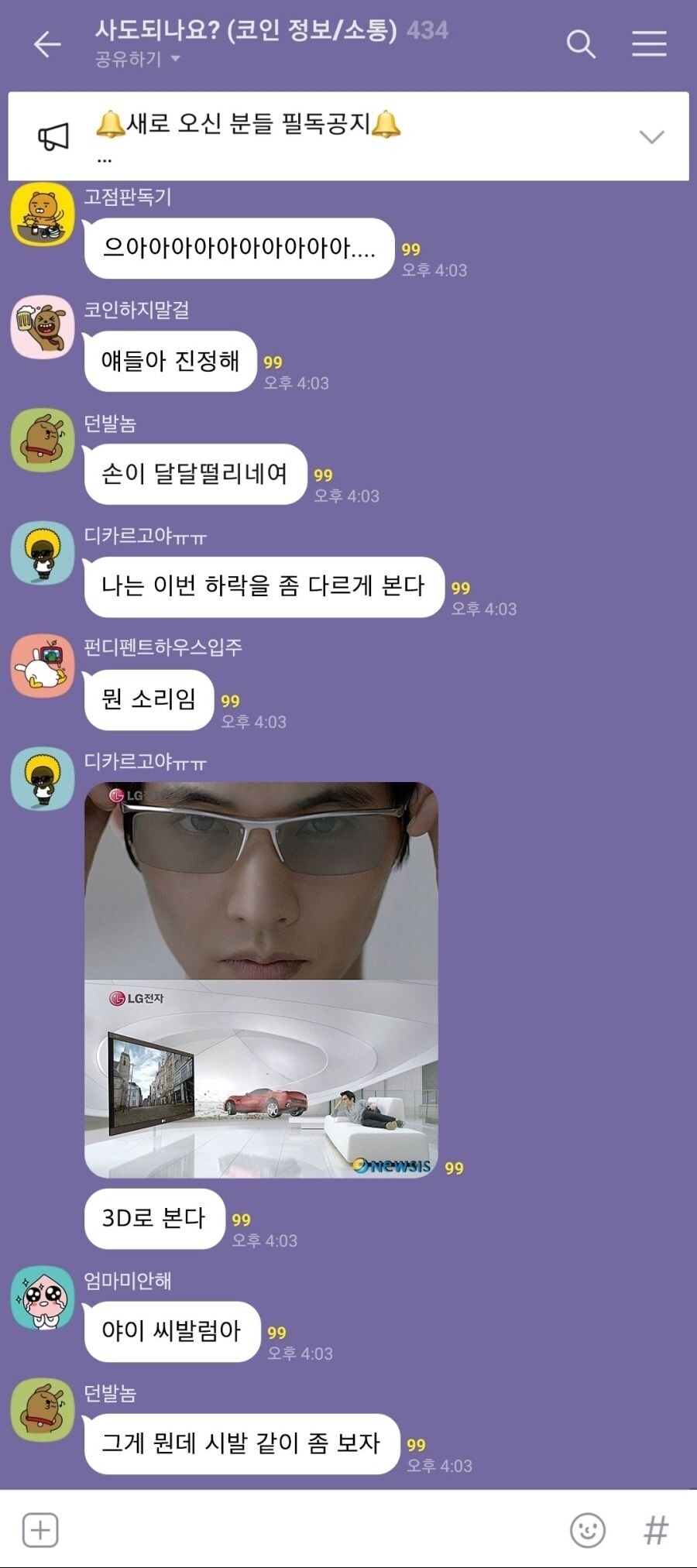Tap the back arrow to leave the chat
Screen dimensions: 697x1568
click(x=46, y=44)
